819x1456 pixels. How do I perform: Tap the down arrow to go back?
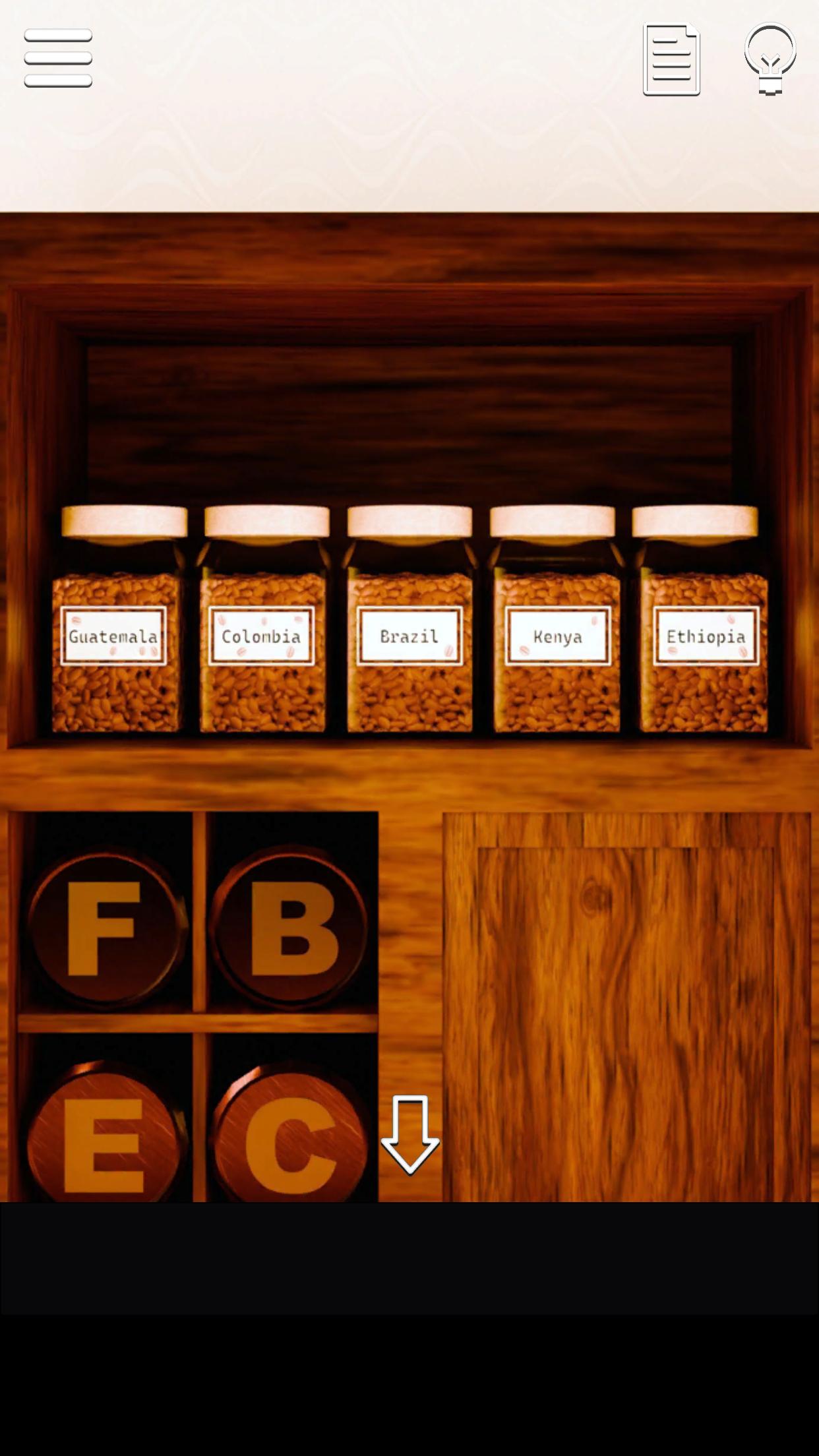pos(409,1134)
